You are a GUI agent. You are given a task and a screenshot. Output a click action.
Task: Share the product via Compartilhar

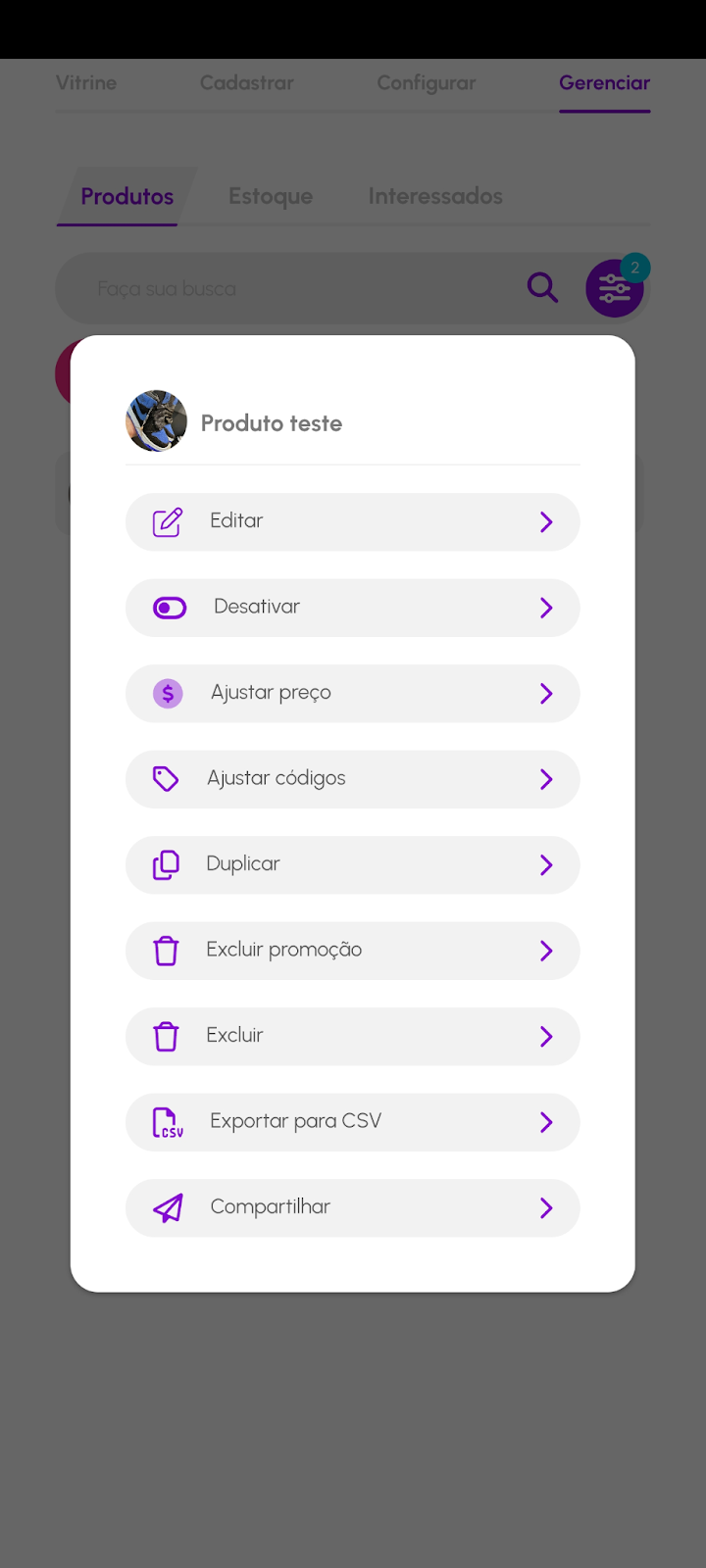pyautogui.click(x=352, y=1207)
